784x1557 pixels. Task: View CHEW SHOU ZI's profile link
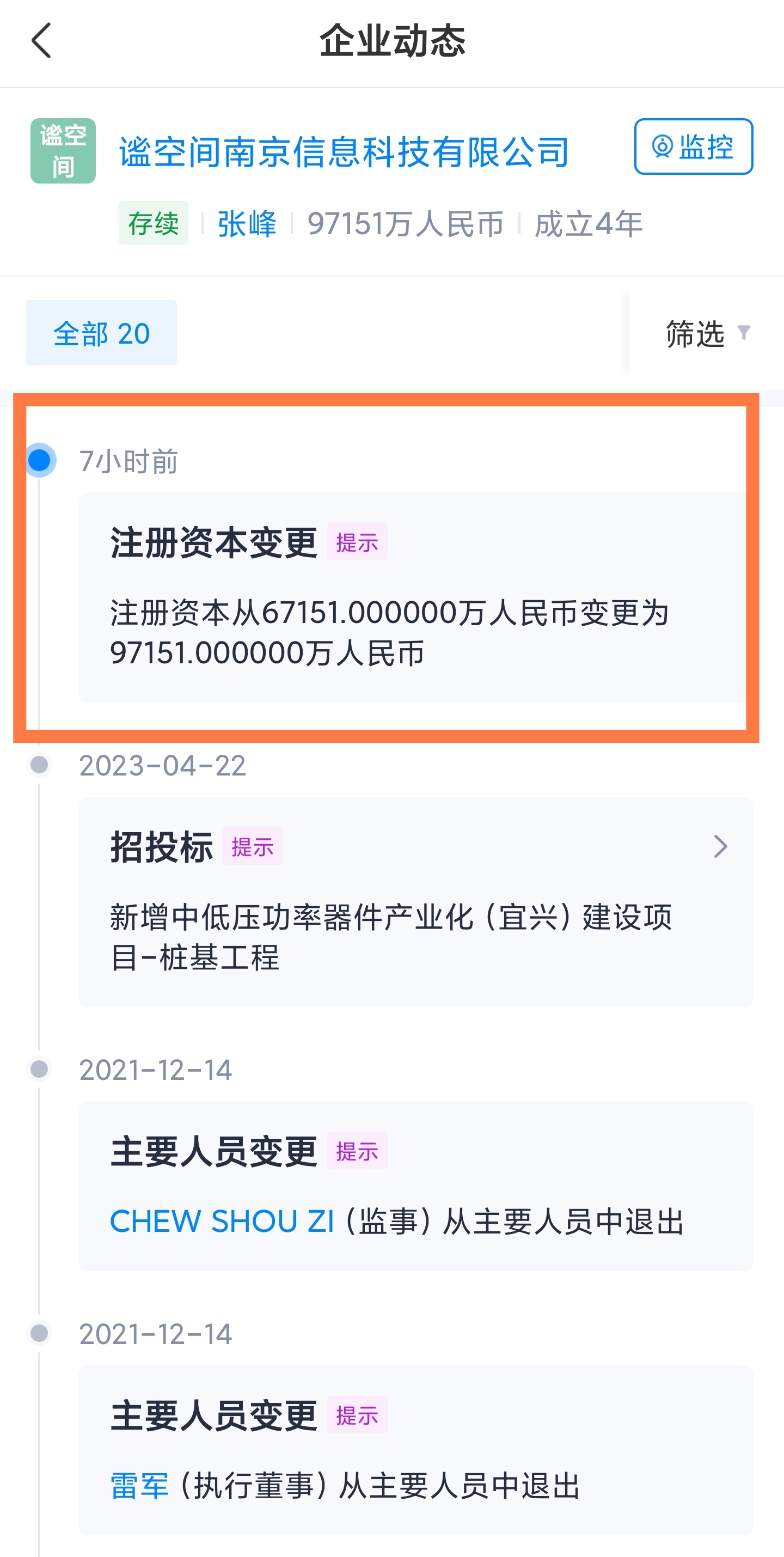222,1222
